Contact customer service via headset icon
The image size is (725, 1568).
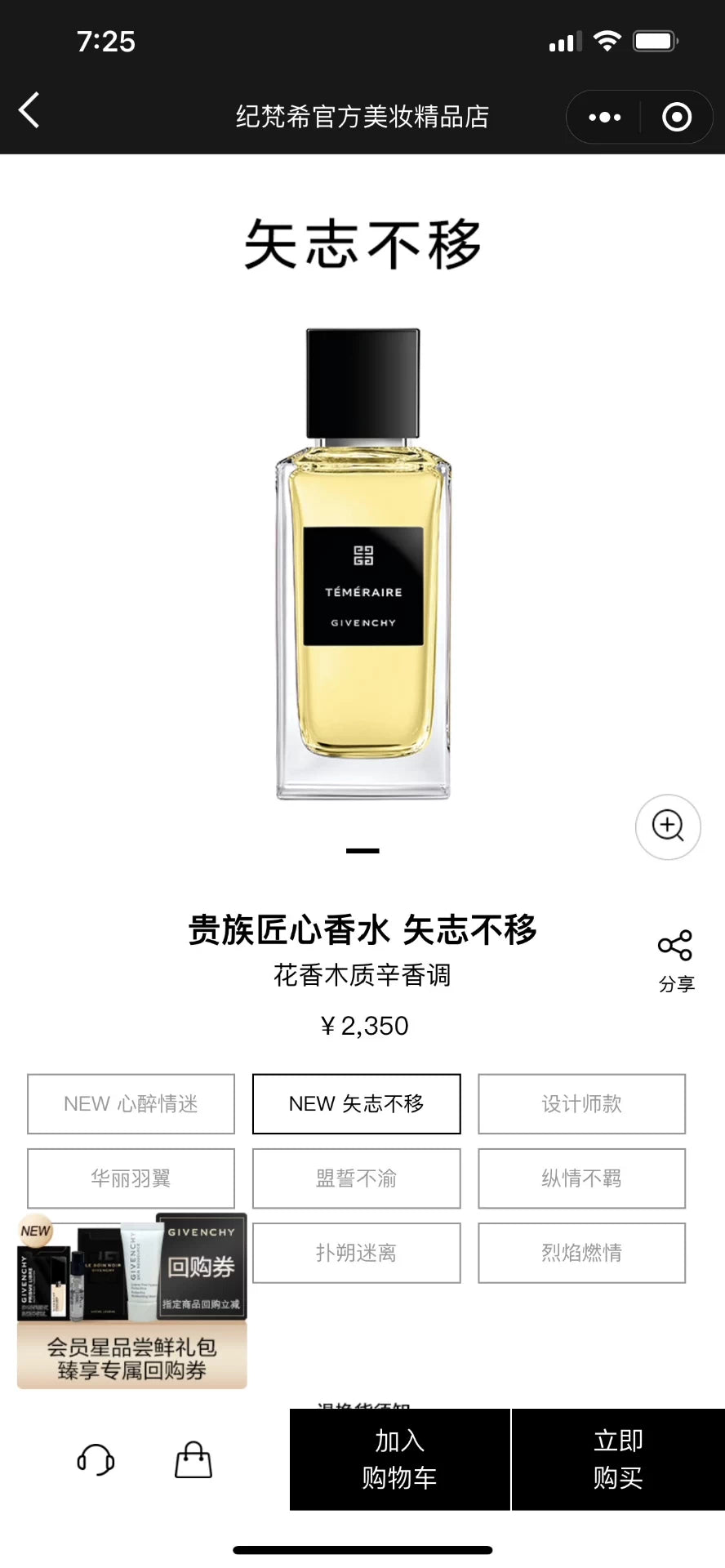click(96, 1459)
